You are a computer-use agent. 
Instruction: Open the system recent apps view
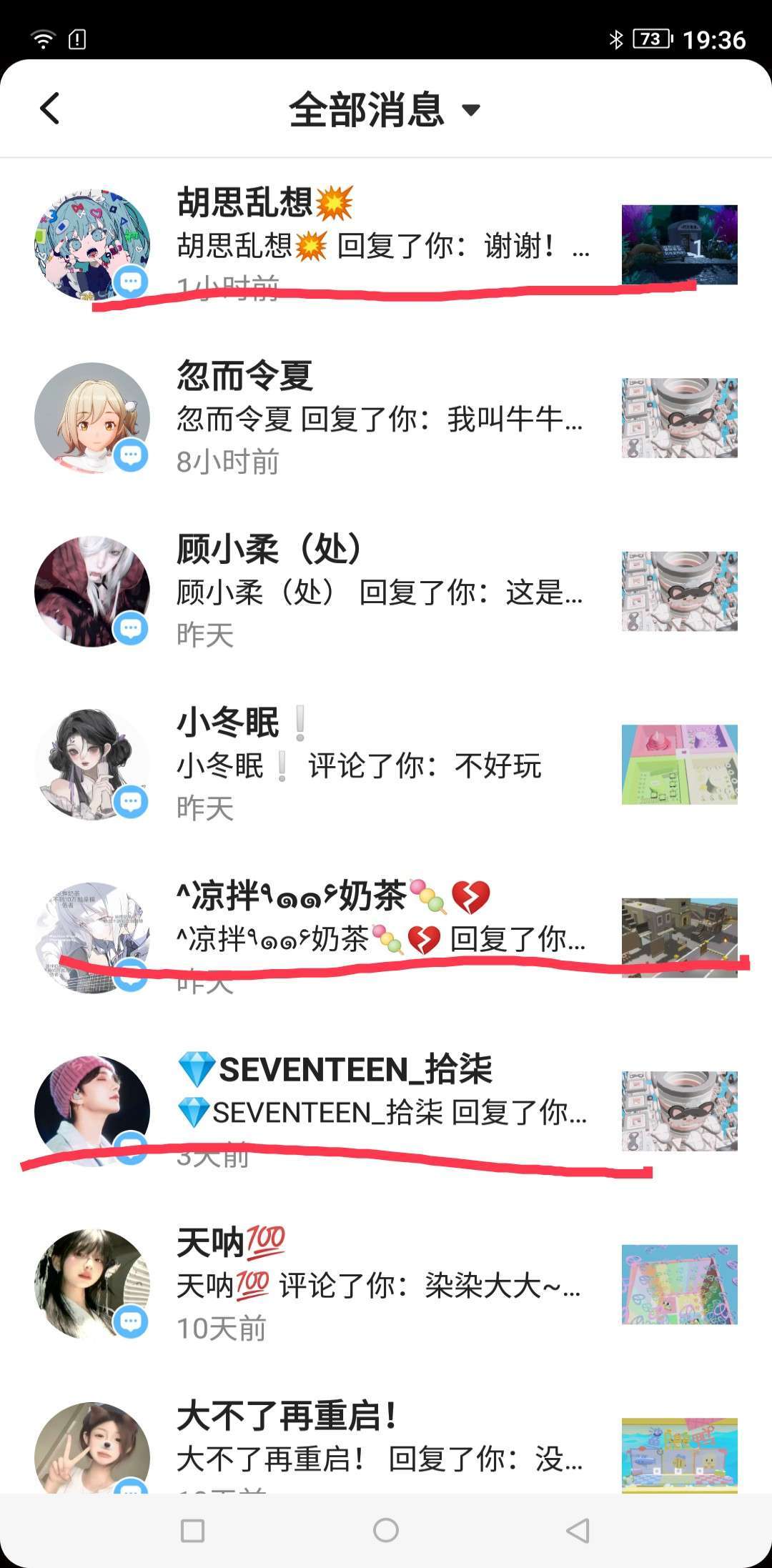[193, 1530]
